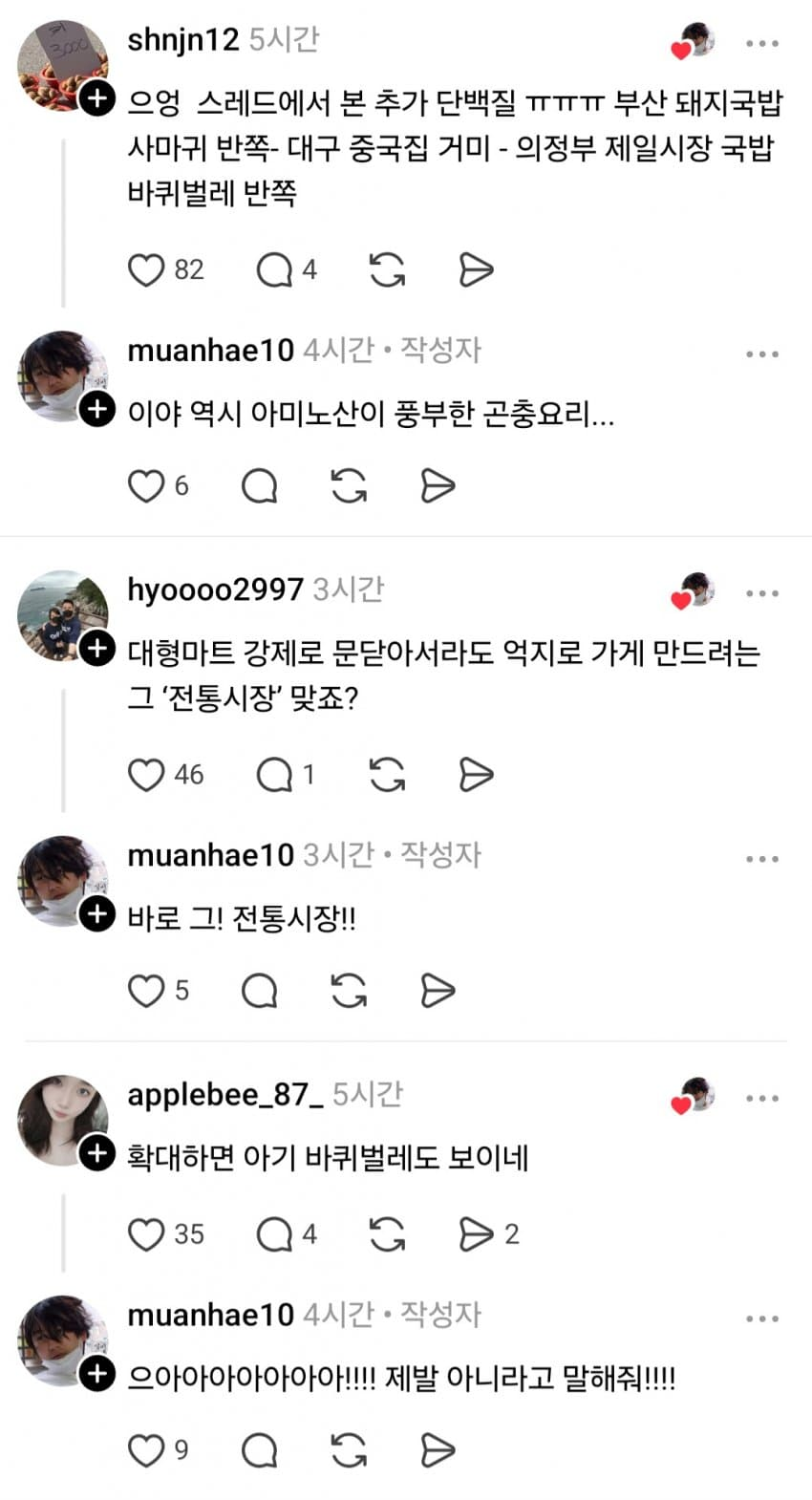Like muanhae10's 곤충요리 reply
The width and height of the screenshot is (812, 1500).
point(146,486)
